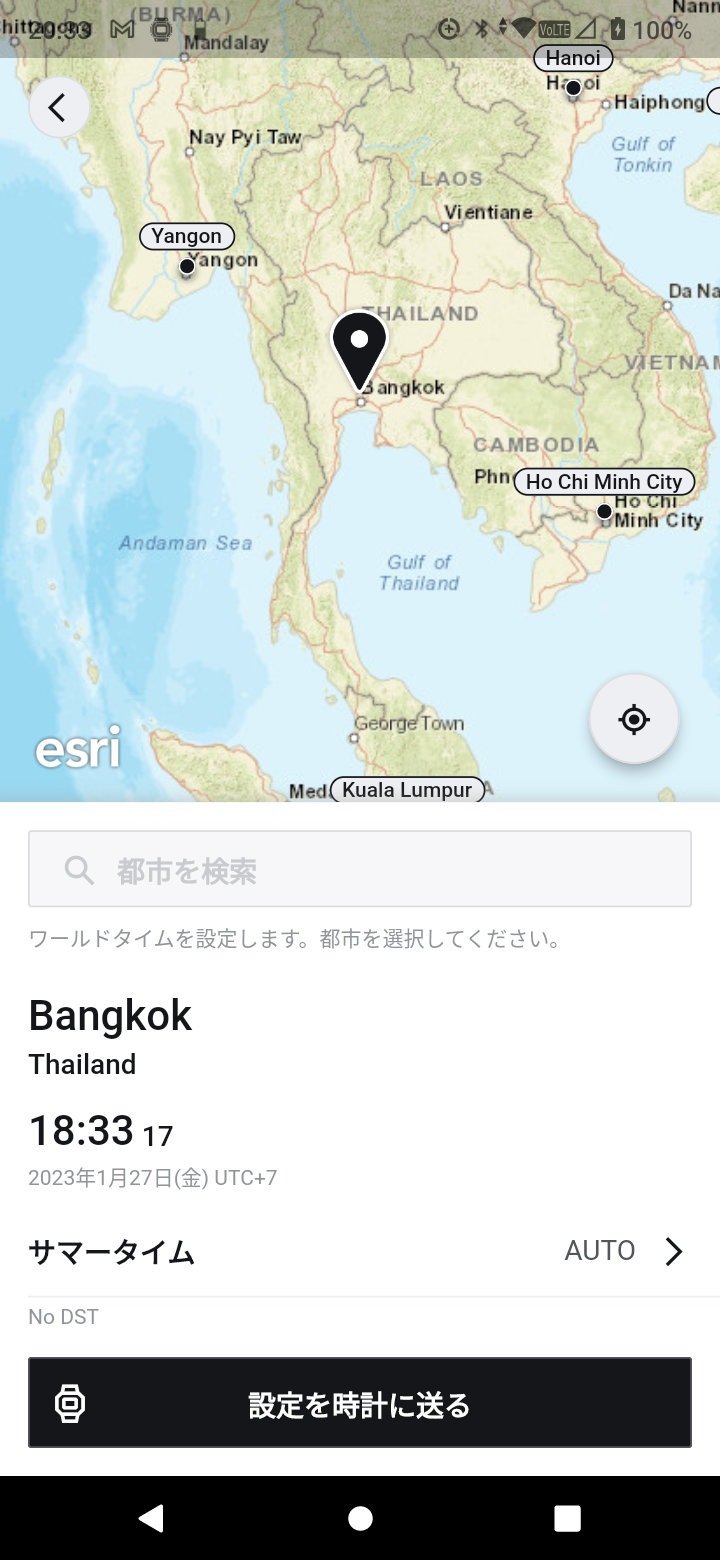Choose Ho Chi Minh City on the map
720x1560 pixels.
point(604,482)
